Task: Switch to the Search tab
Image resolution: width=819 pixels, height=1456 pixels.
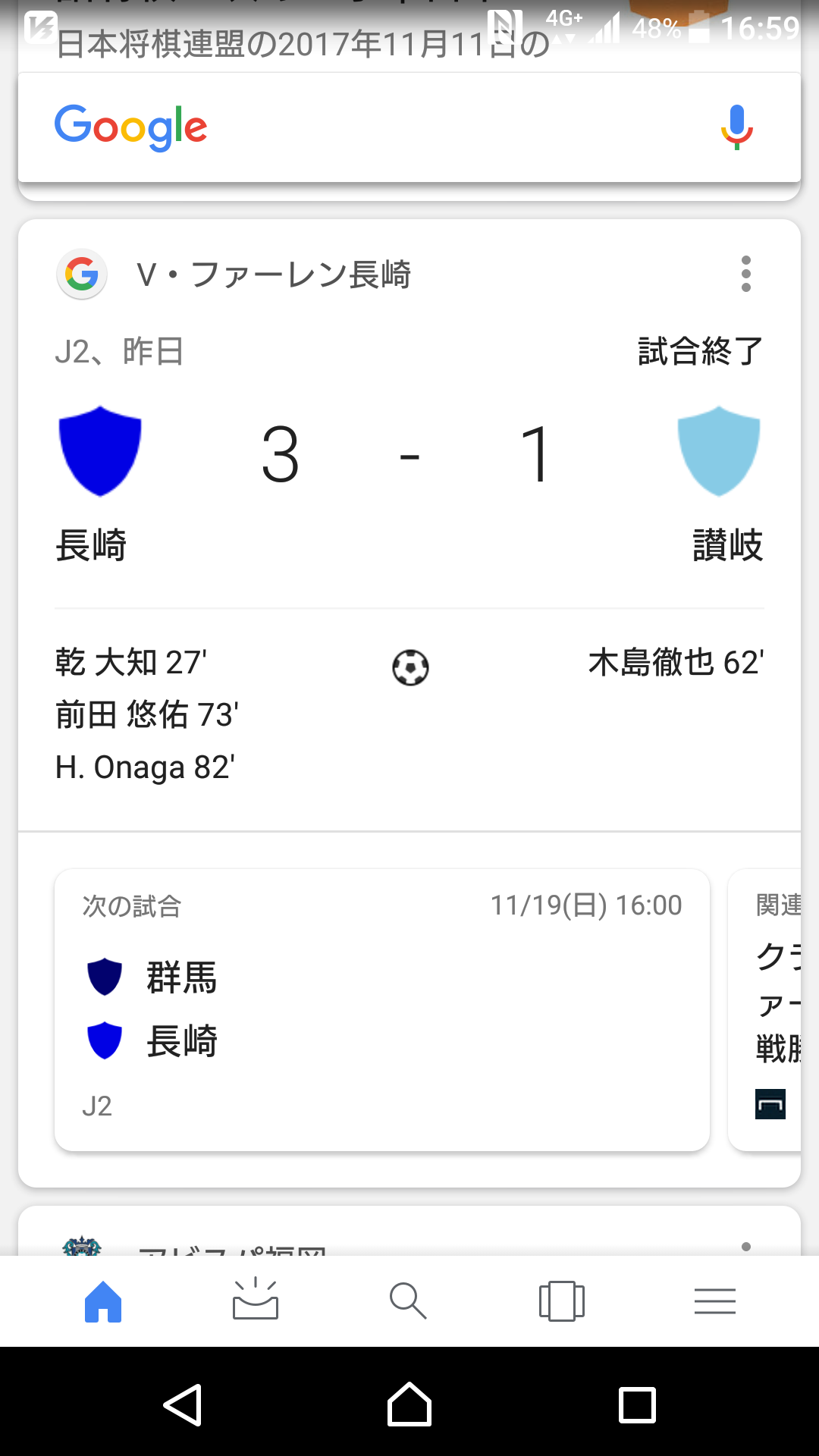Action: click(x=408, y=1301)
